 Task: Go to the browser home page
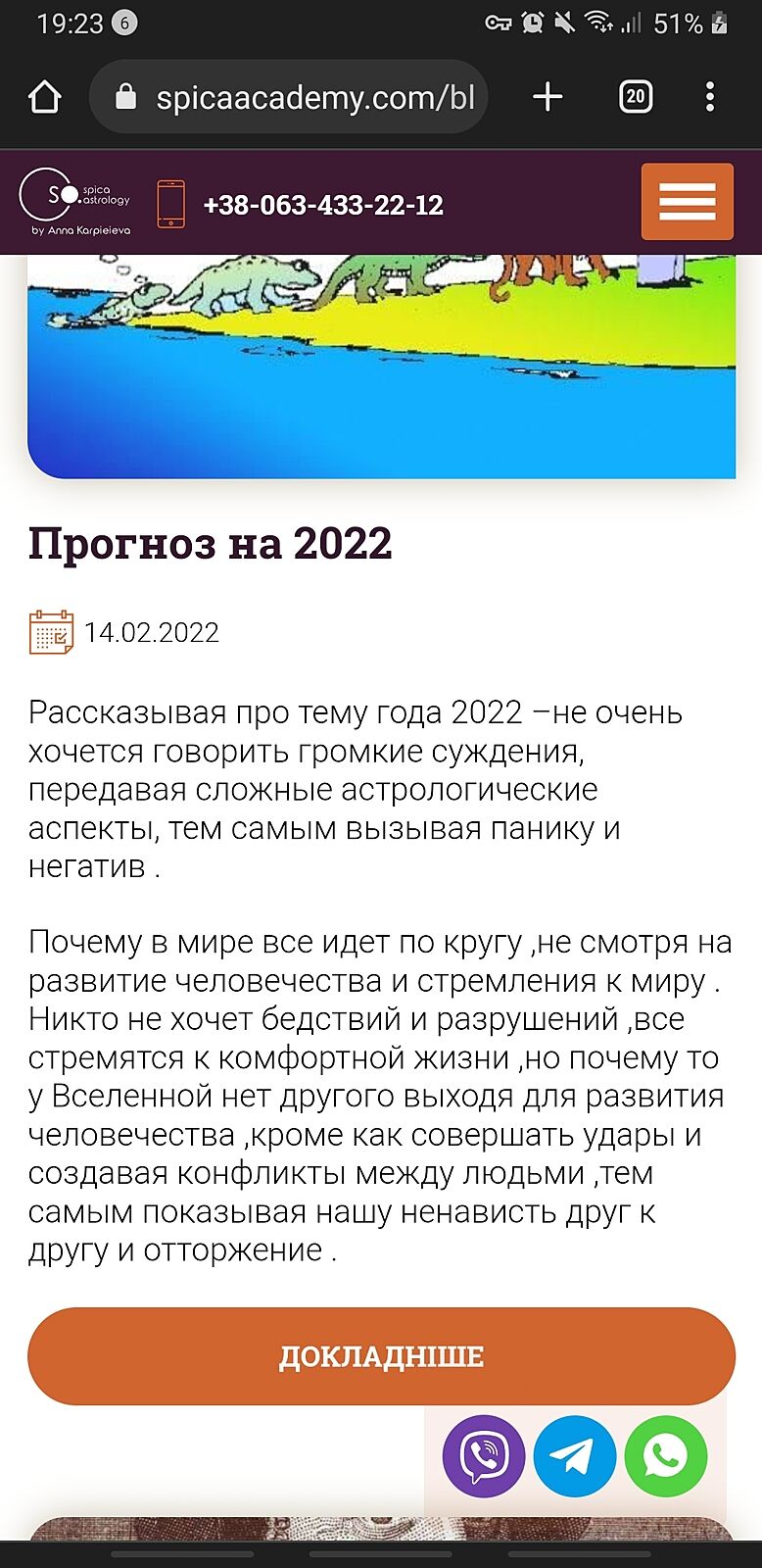coord(45,97)
